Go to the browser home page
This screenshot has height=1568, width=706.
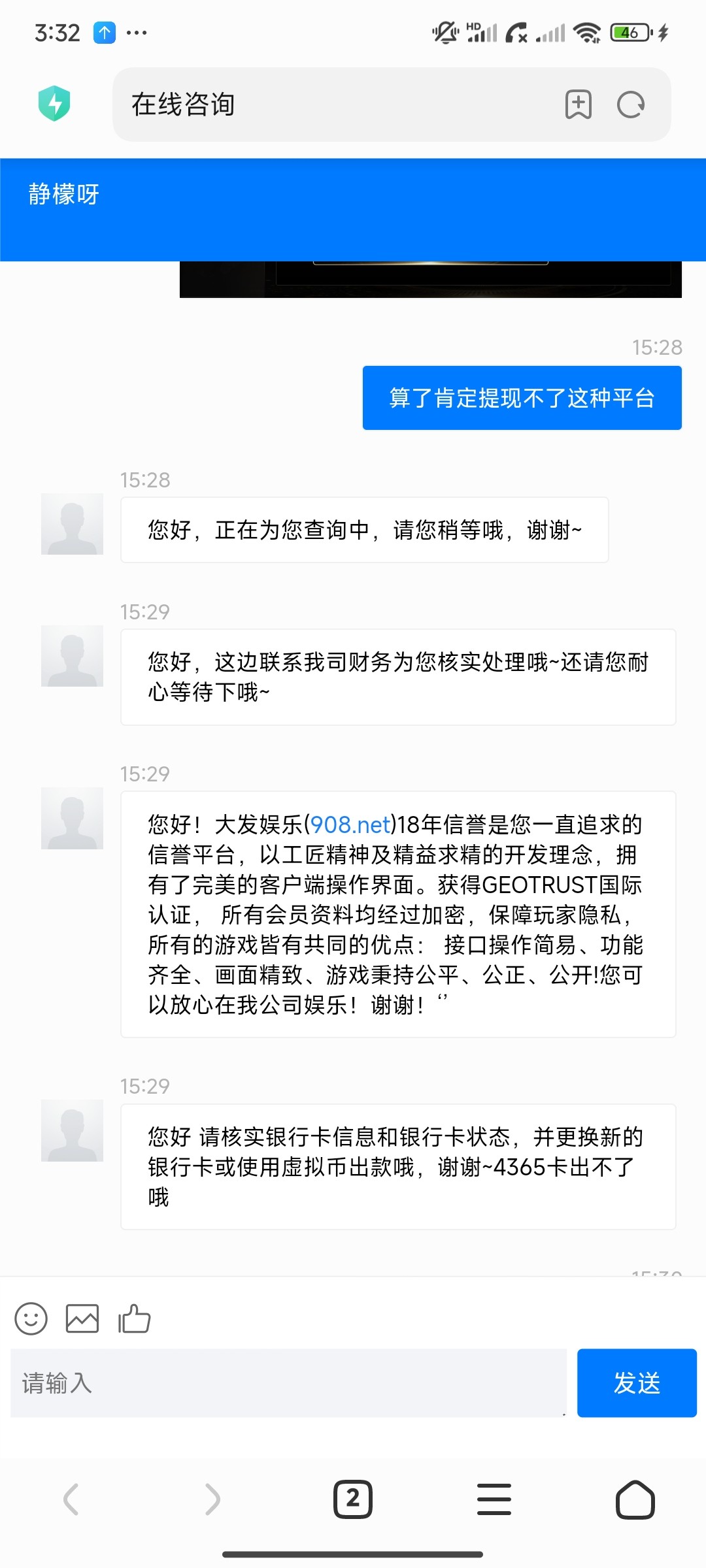coord(635,1499)
